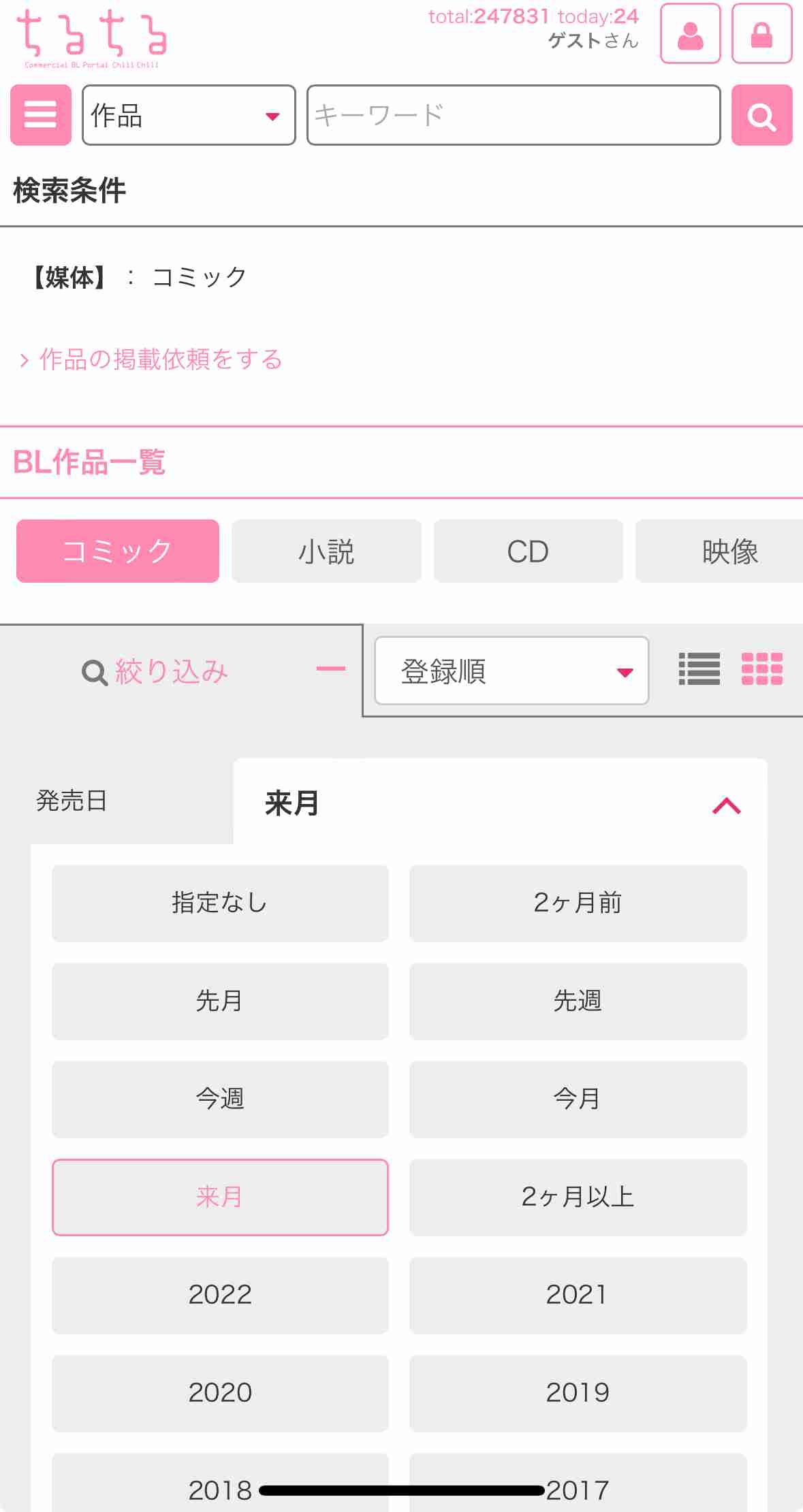Switch to grid view layout
The height and width of the screenshot is (1512, 803).
click(761, 669)
